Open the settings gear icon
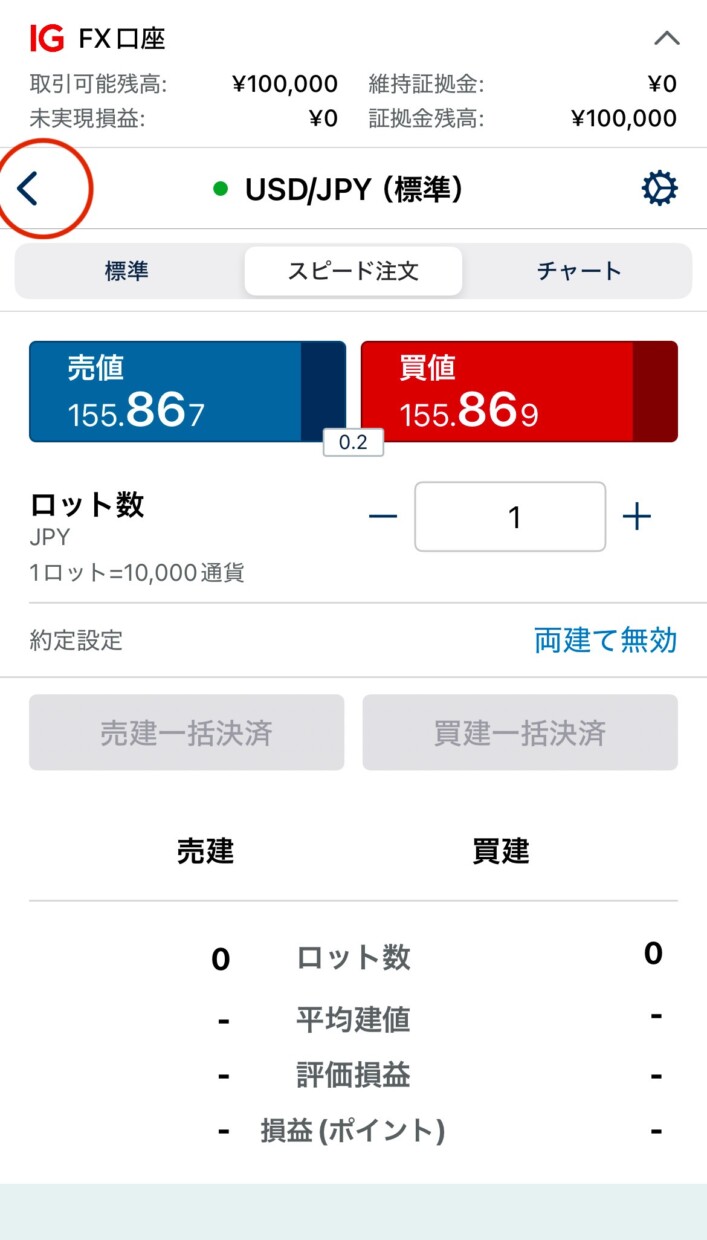This screenshot has width=707, height=1240. point(659,188)
